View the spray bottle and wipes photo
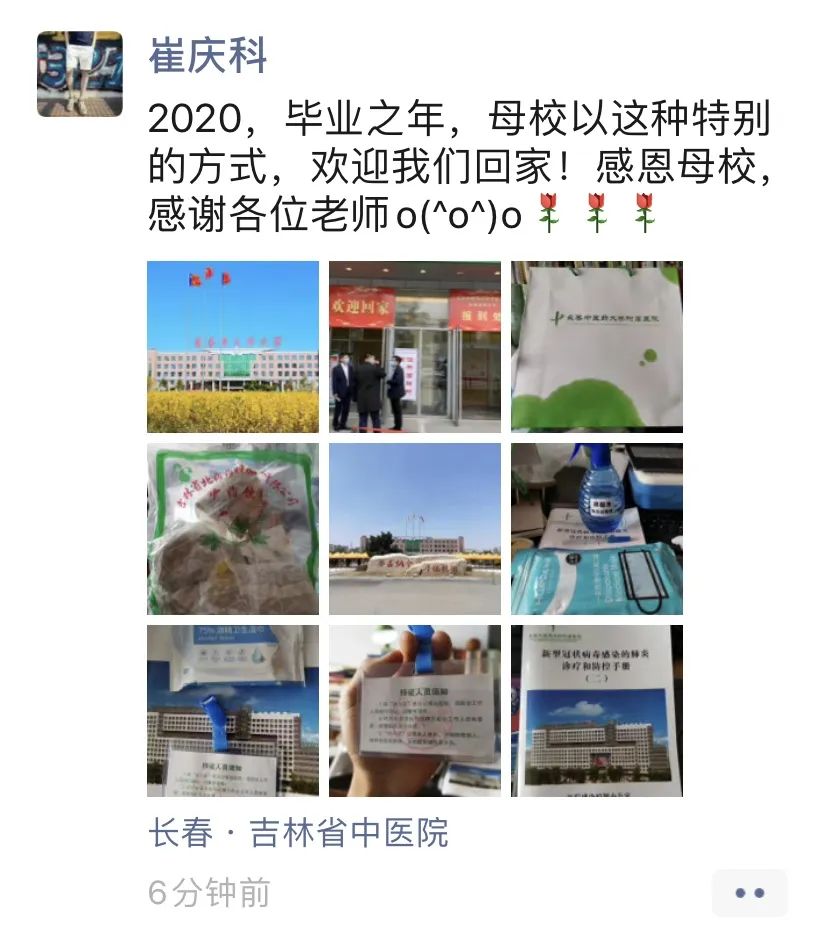 [x=597, y=529]
